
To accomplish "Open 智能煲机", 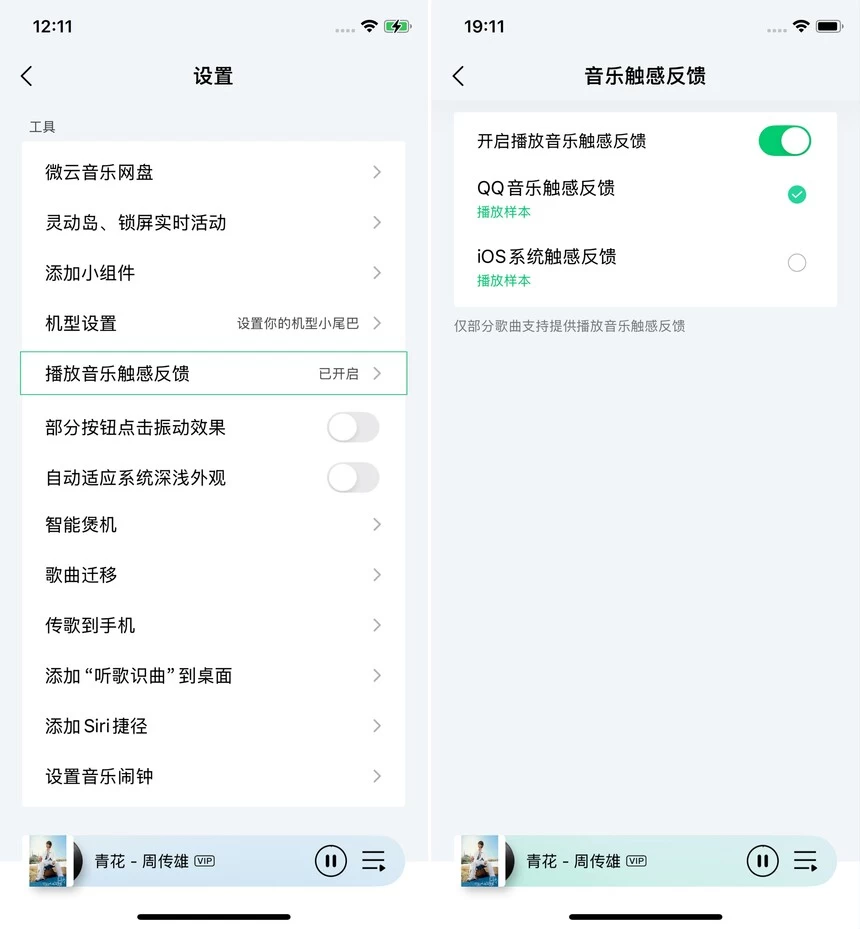I will pyautogui.click(x=213, y=524).
